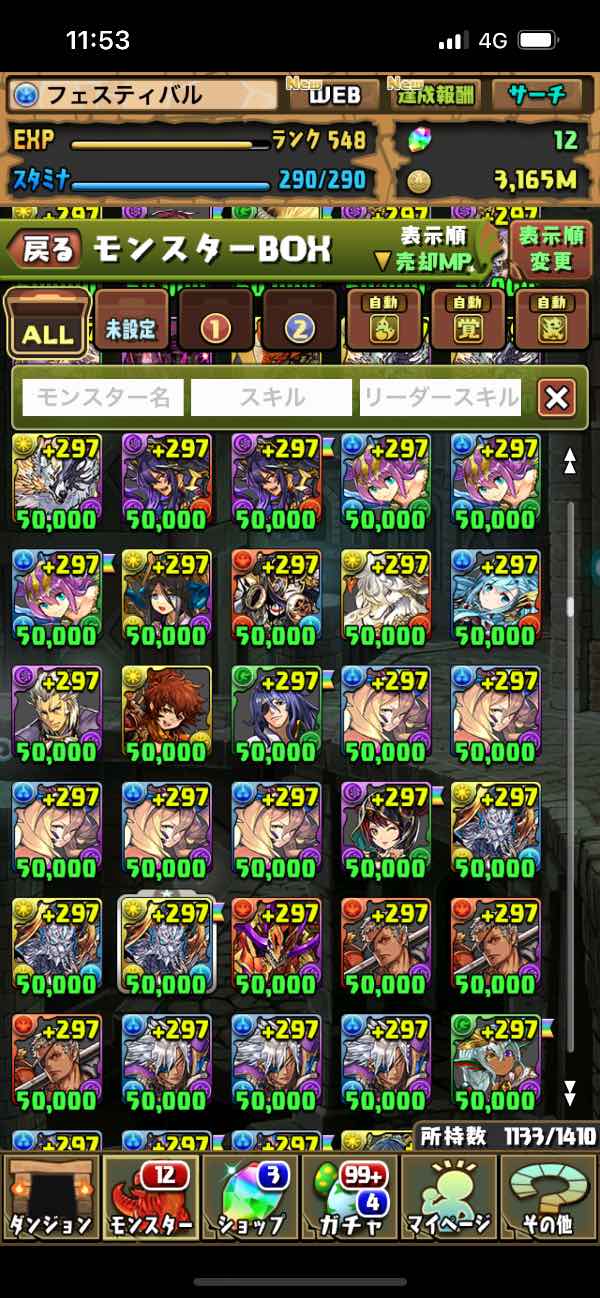The image size is (600, 1298).
Task: Jump to bottom with the double-down arrows
Action: (570, 1092)
